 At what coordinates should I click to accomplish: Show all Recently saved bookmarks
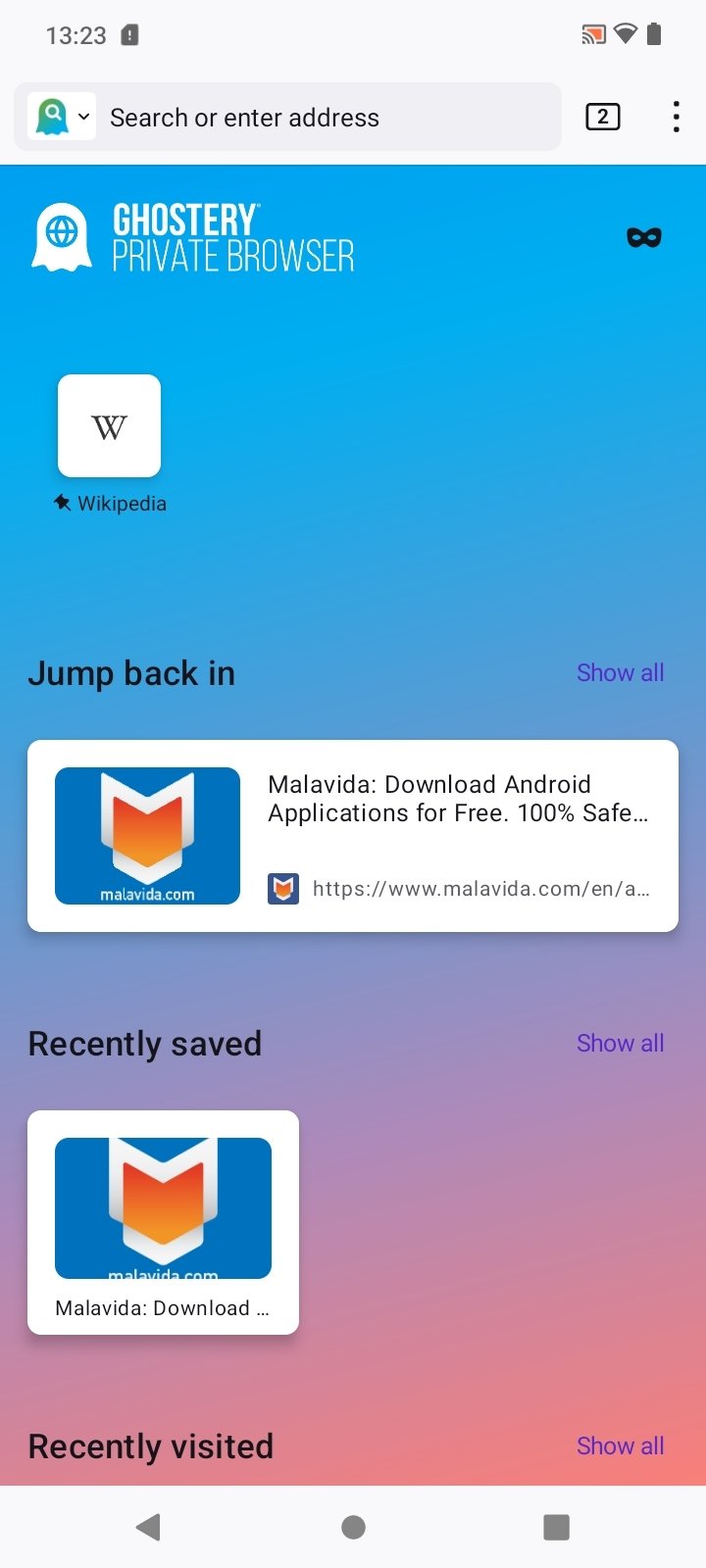pyautogui.click(x=620, y=1044)
